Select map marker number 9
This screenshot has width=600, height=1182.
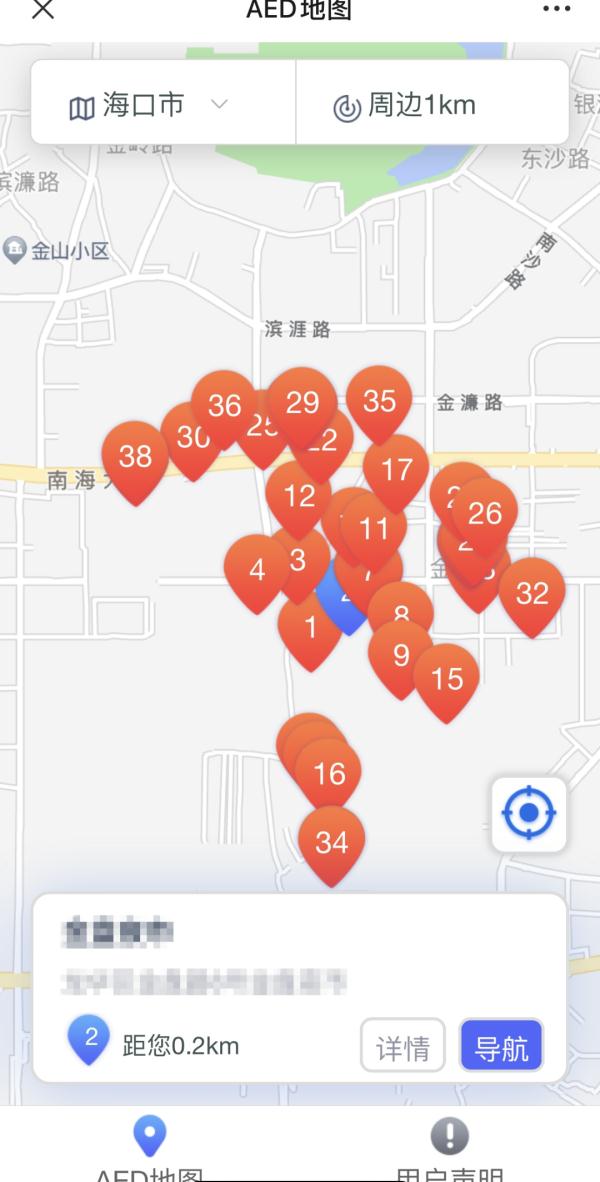(401, 656)
